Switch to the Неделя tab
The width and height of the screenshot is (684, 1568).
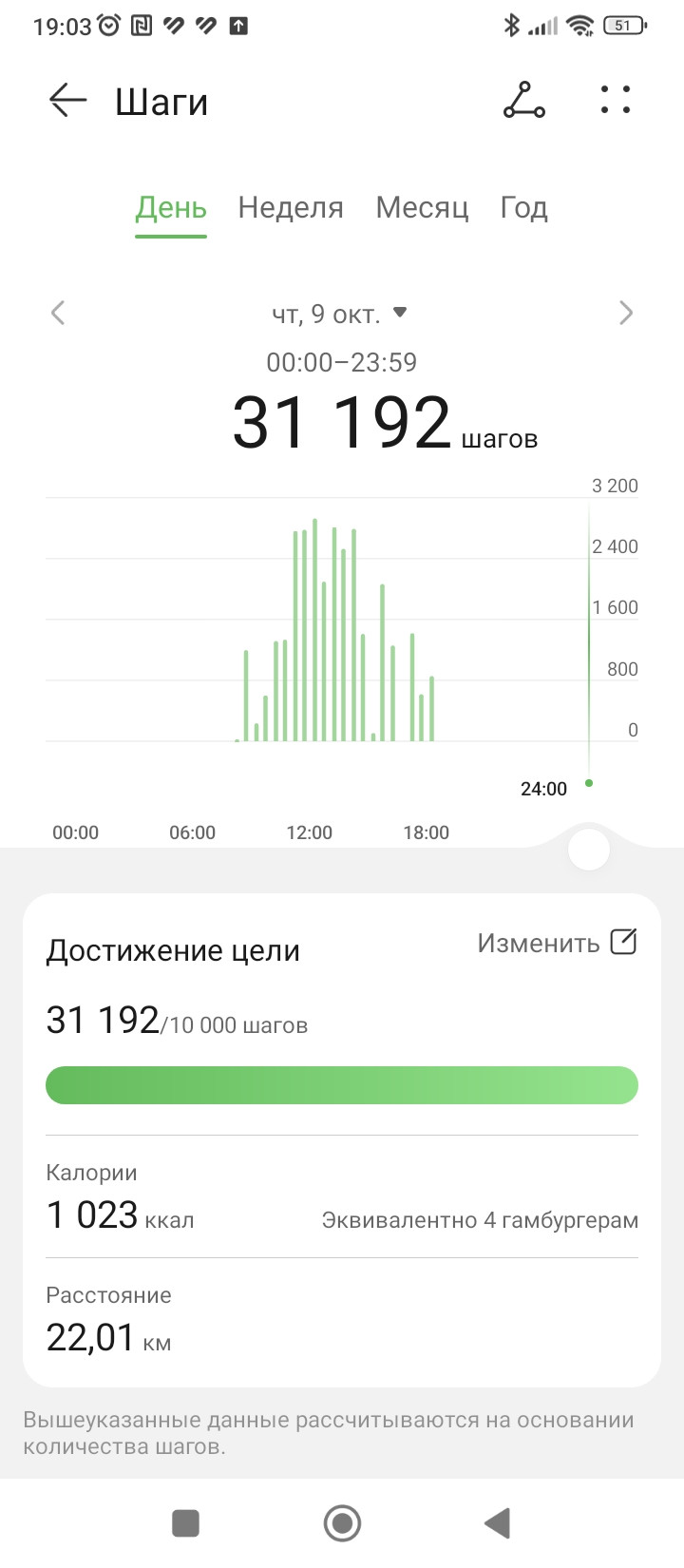pyautogui.click(x=291, y=207)
